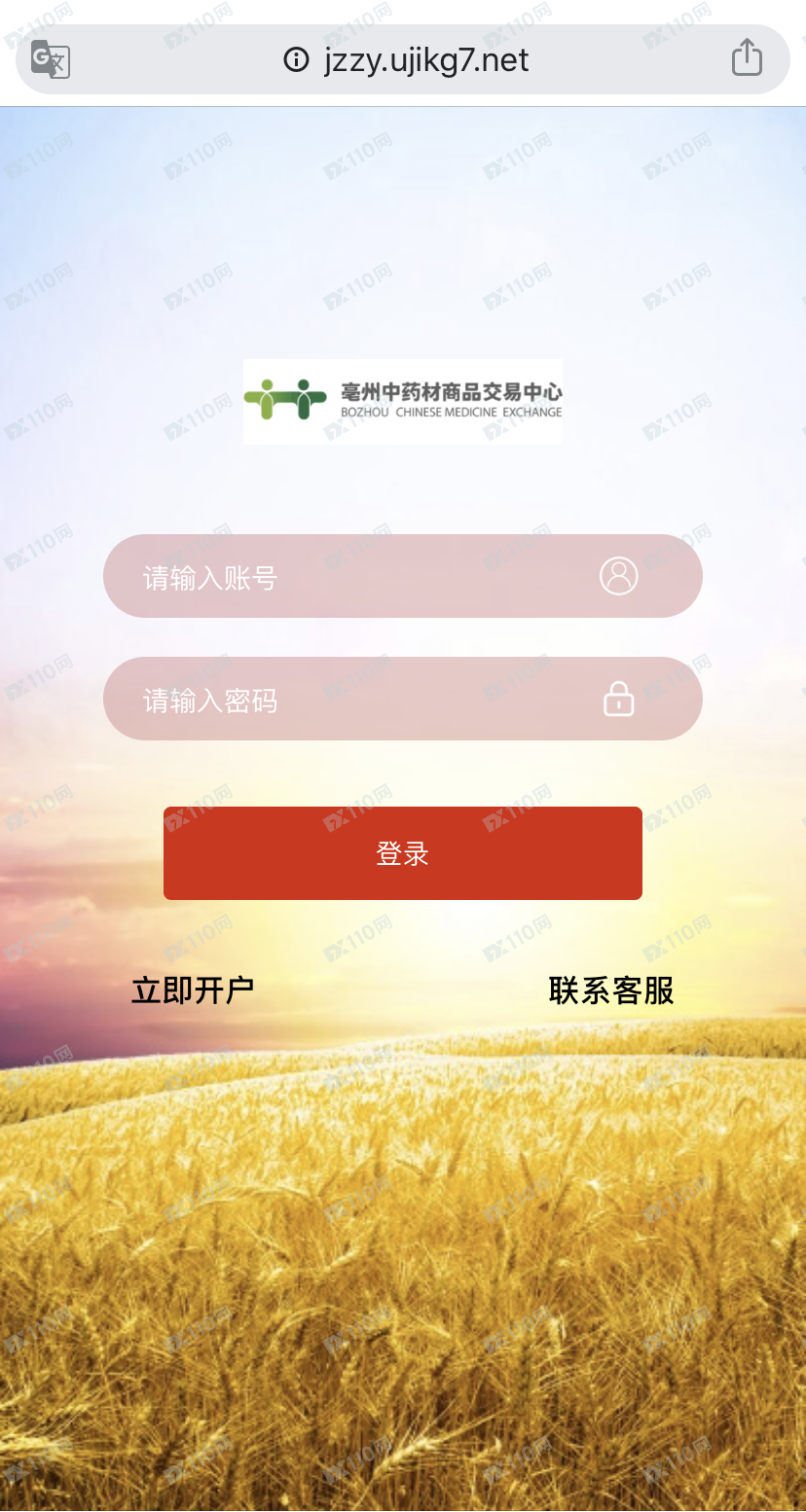The image size is (806, 1512).
Task: Contact customer service via 联系客服
Action: (611, 990)
